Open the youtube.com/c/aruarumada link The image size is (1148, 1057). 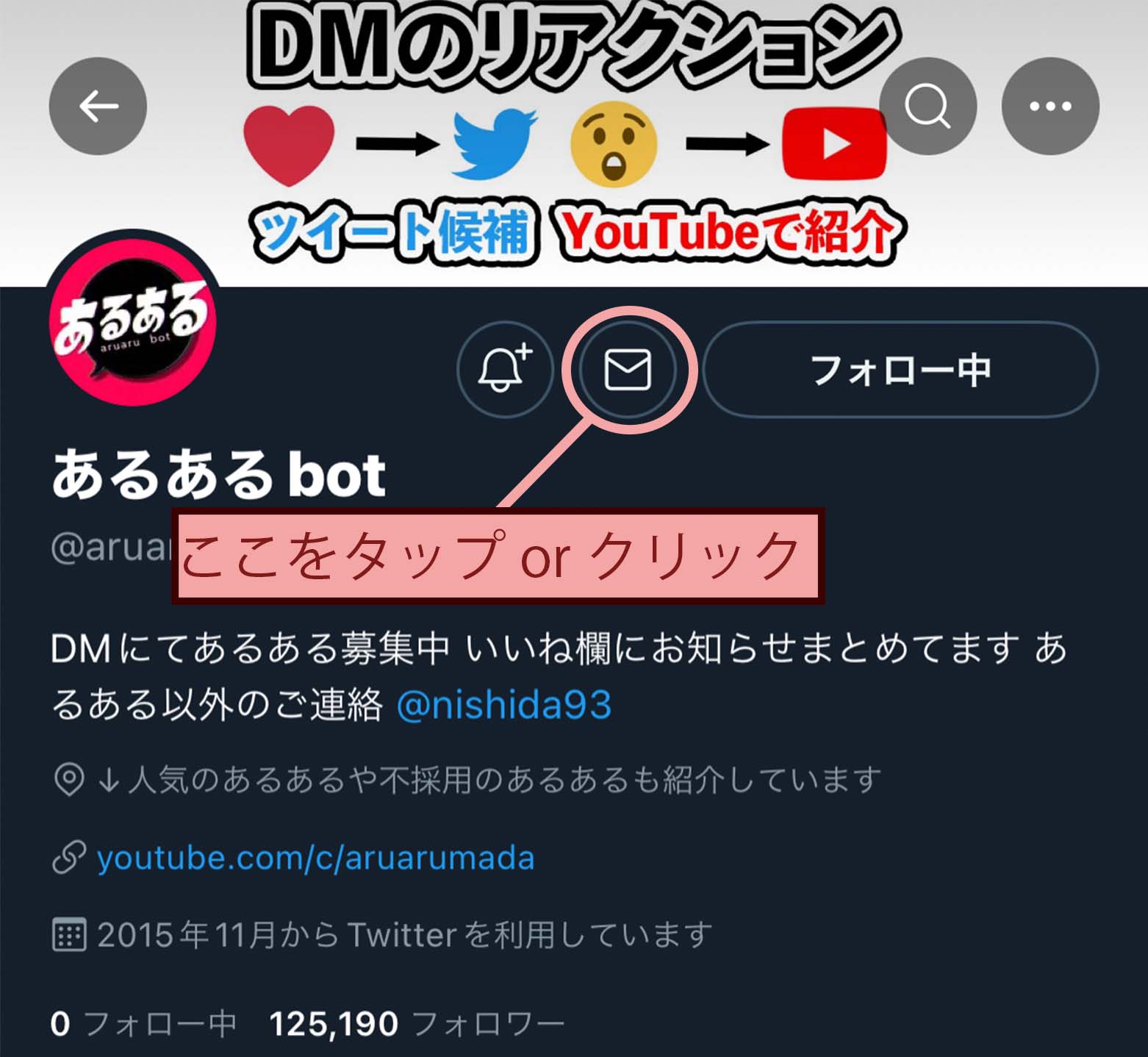click(x=315, y=858)
